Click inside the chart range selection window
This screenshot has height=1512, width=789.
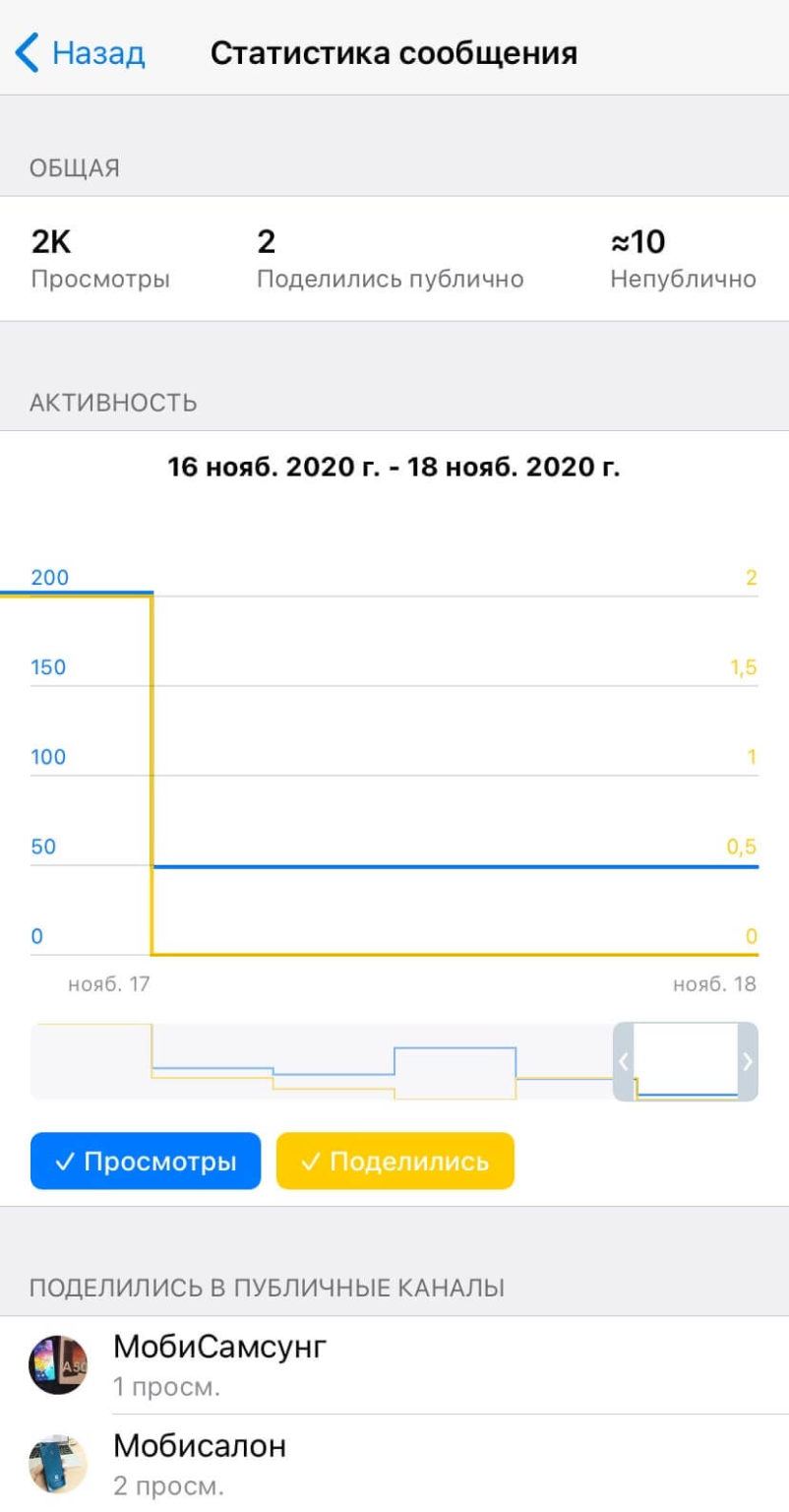(687, 1061)
